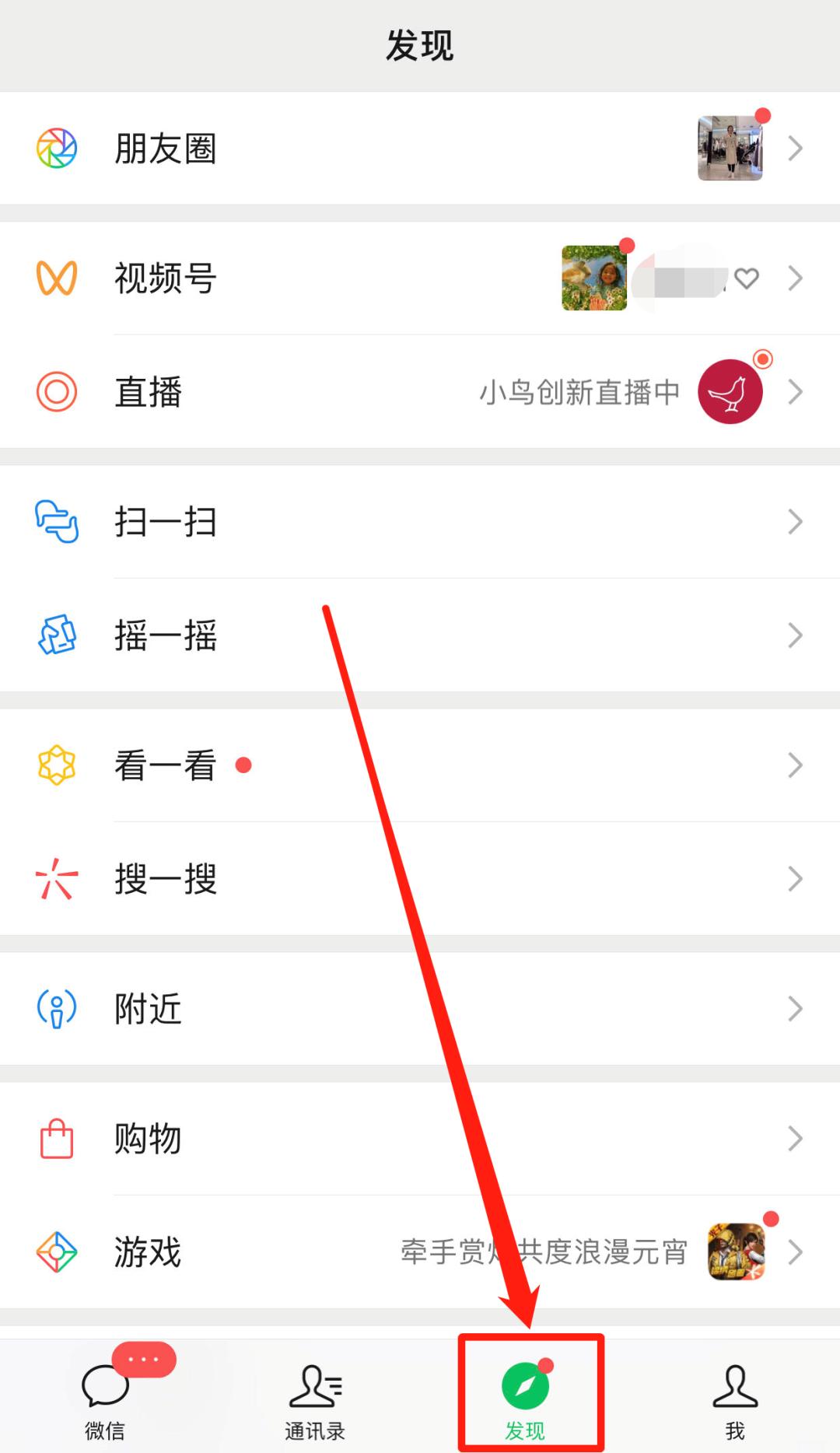Click the Moments preview photo thumbnail

tap(731, 148)
